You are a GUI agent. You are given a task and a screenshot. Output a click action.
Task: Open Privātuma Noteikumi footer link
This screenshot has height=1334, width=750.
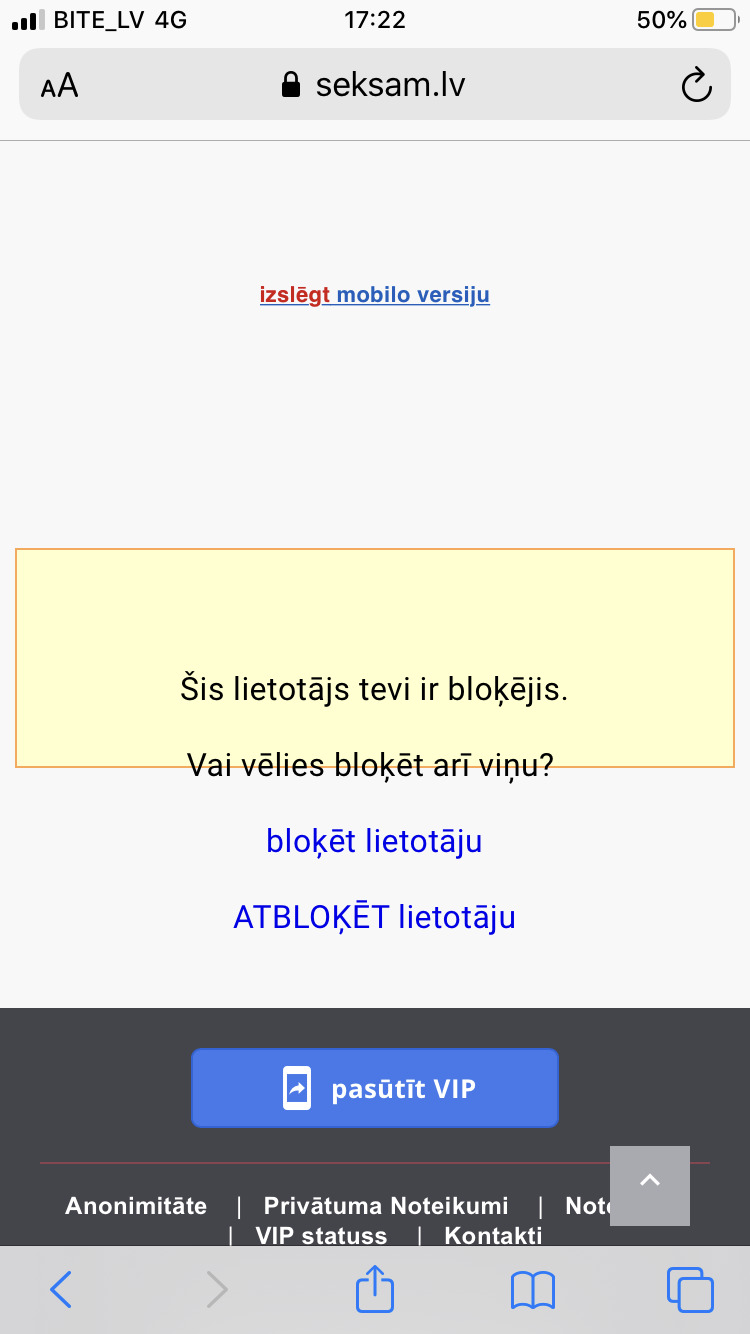coord(386,1206)
